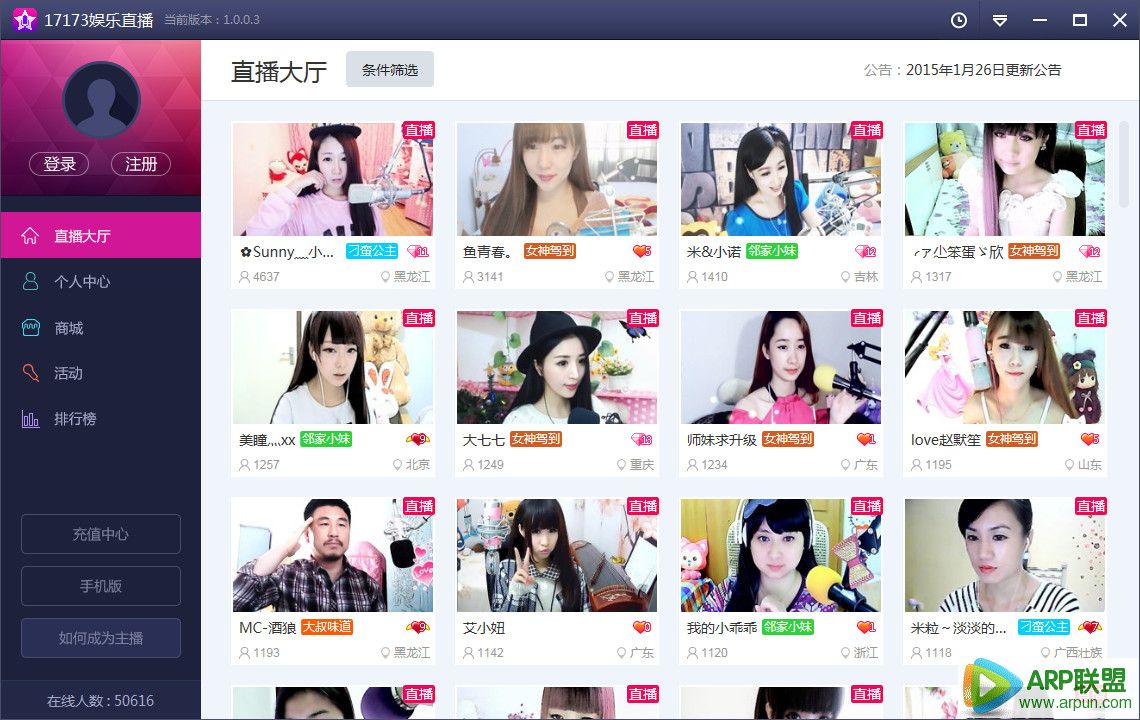Open the 2015年1月26日更新公告 announcement
1140x720 pixels.
(x=983, y=70)
